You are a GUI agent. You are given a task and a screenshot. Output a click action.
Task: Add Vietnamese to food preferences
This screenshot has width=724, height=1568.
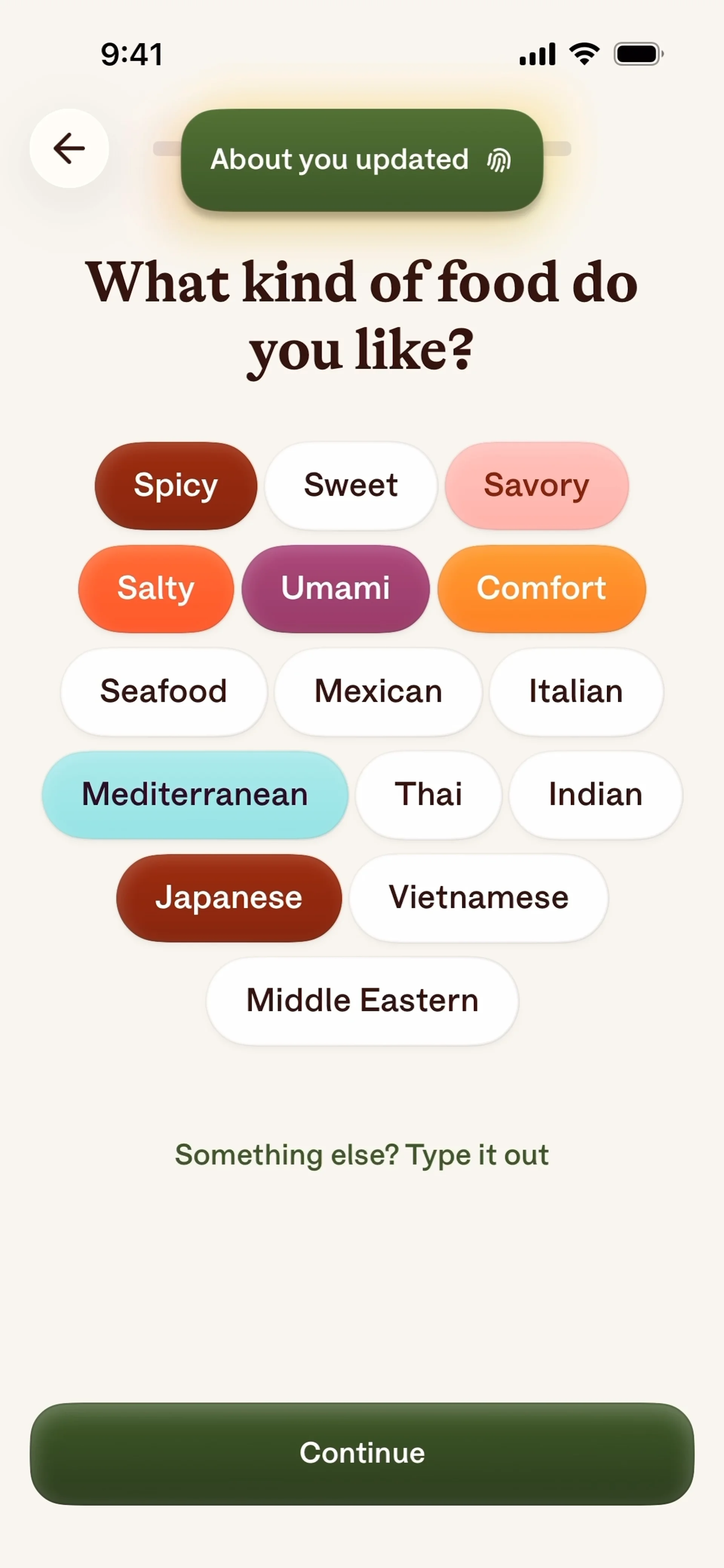pos(479,897)
